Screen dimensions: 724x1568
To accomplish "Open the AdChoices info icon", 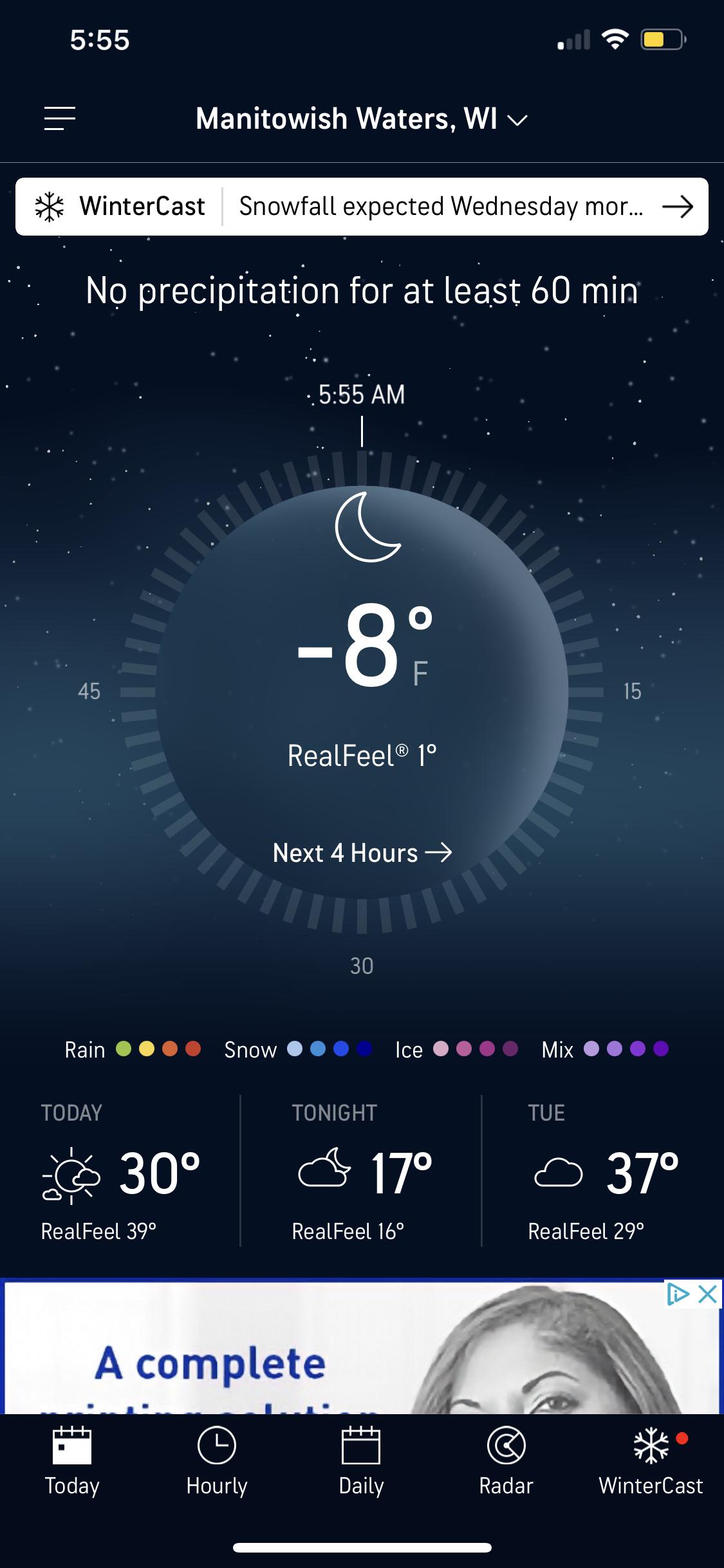I will click(x=678, y=1293).
